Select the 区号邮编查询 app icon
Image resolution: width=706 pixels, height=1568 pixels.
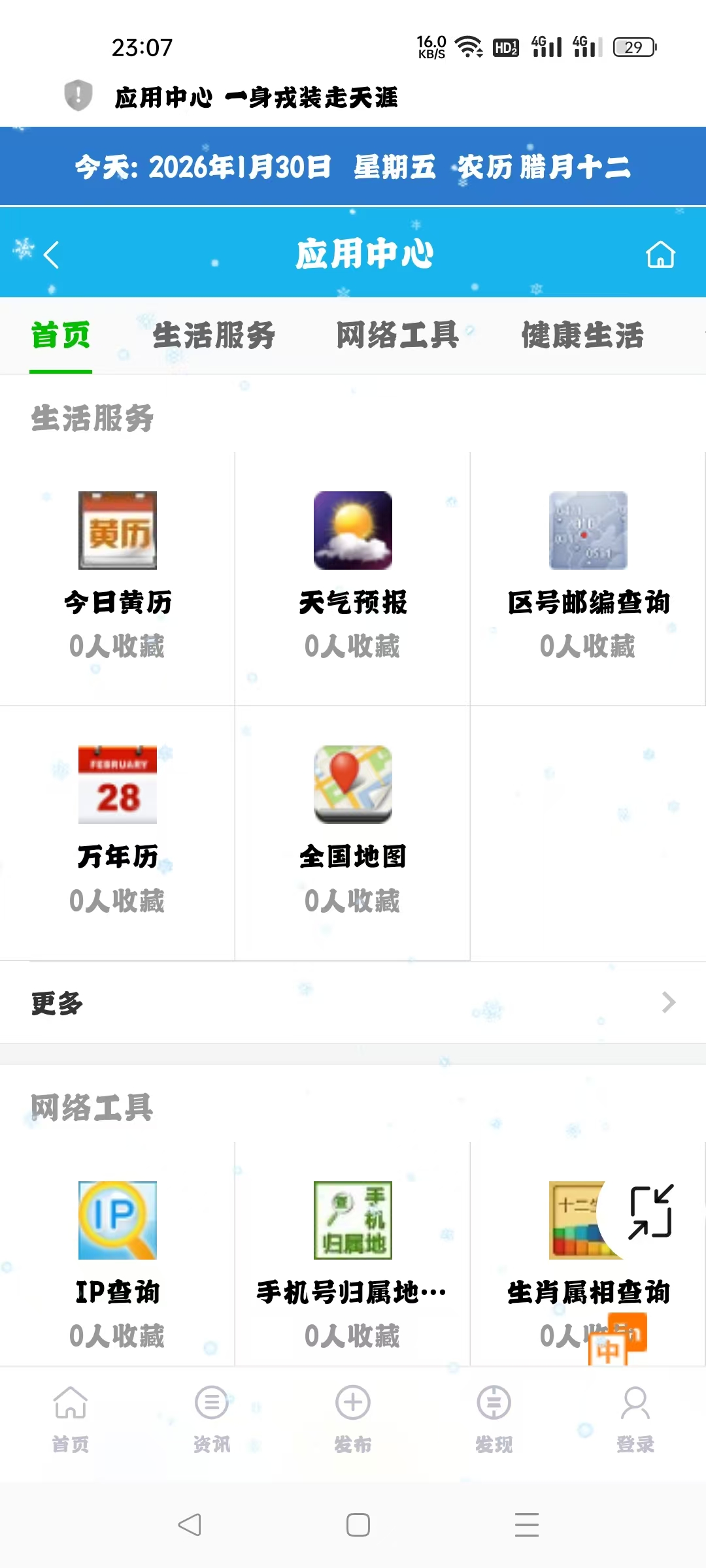[587, 531]
